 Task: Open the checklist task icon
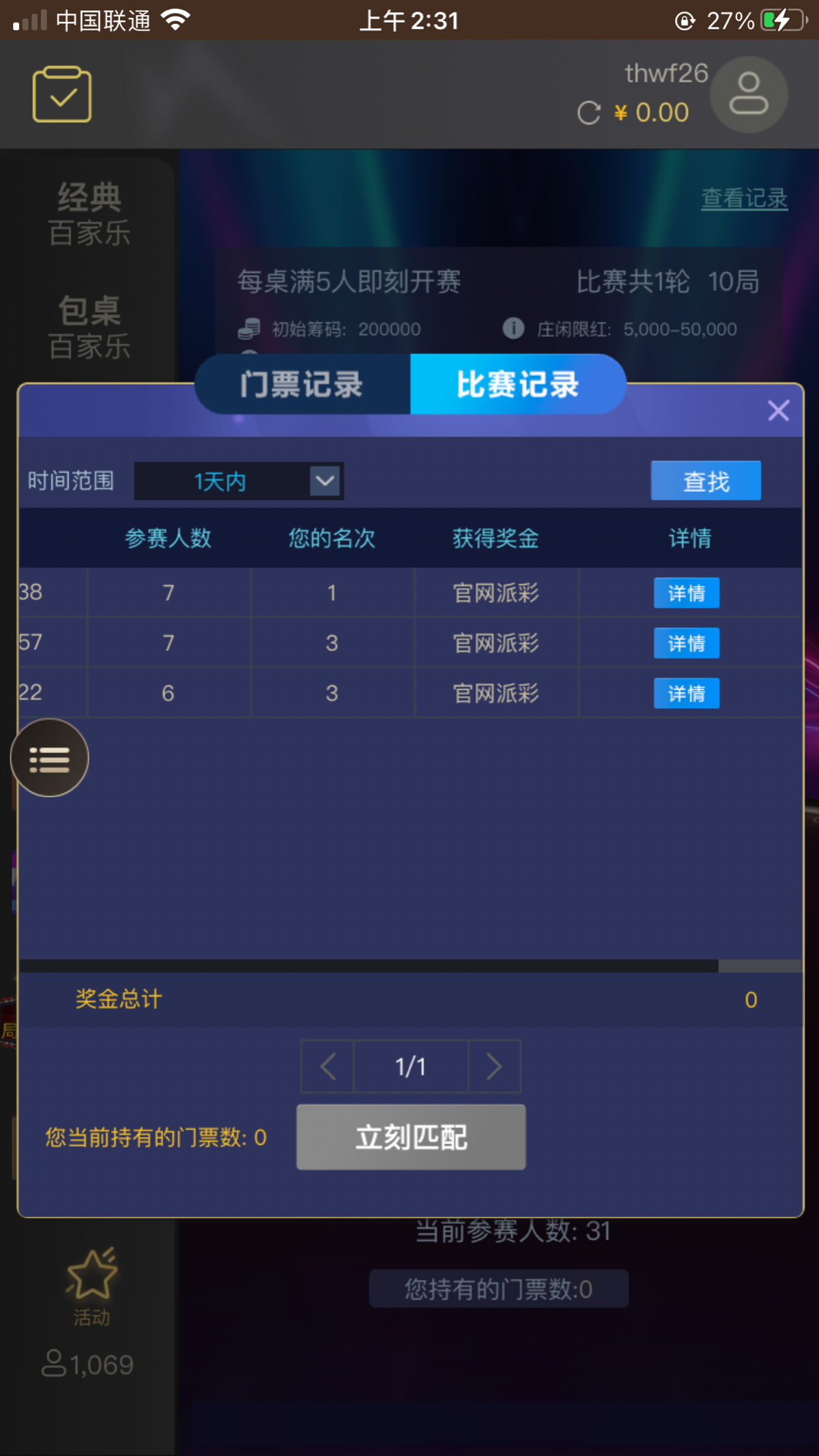click(62, 94)
